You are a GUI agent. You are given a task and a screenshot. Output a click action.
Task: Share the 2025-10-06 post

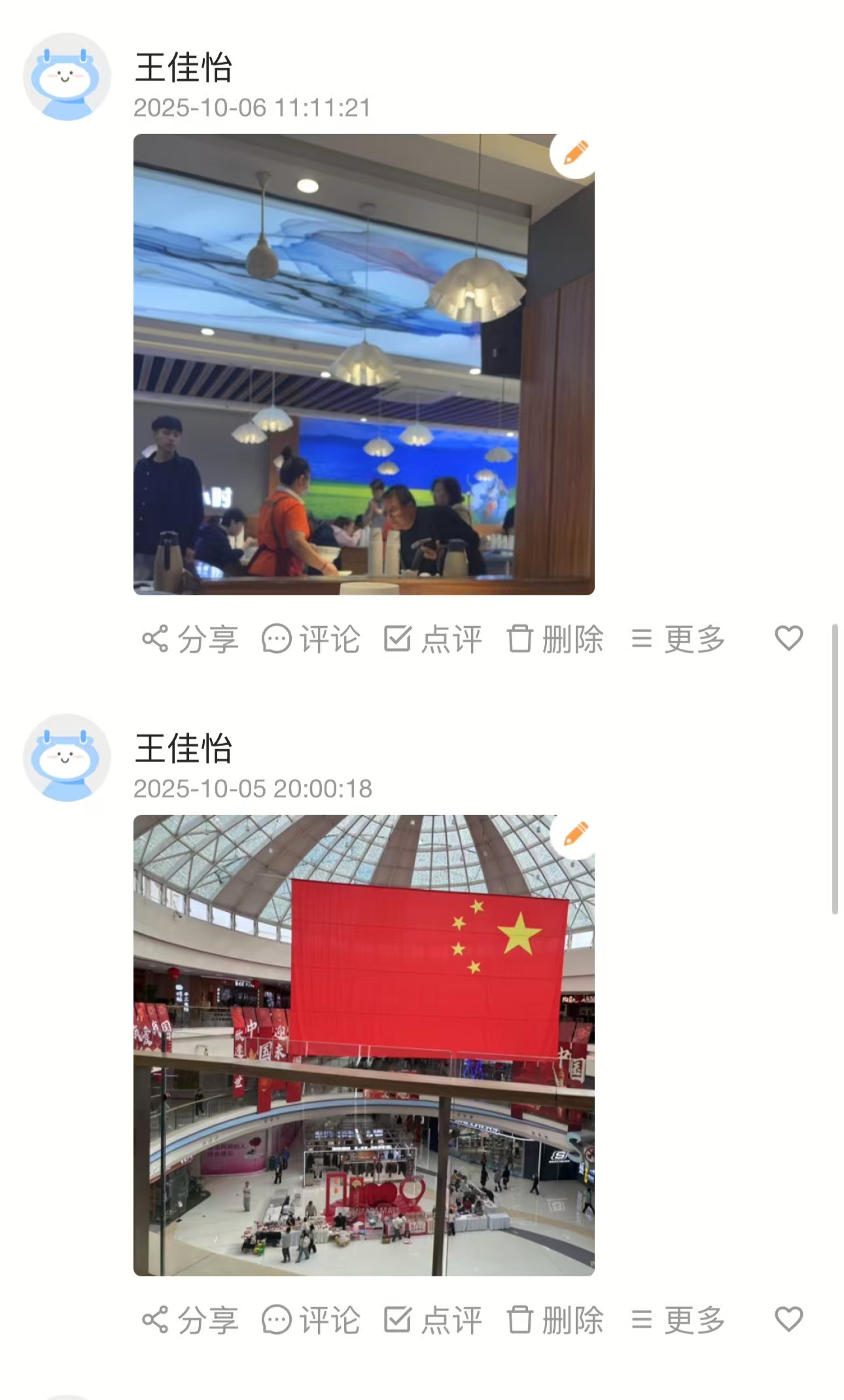click(190, 639)
